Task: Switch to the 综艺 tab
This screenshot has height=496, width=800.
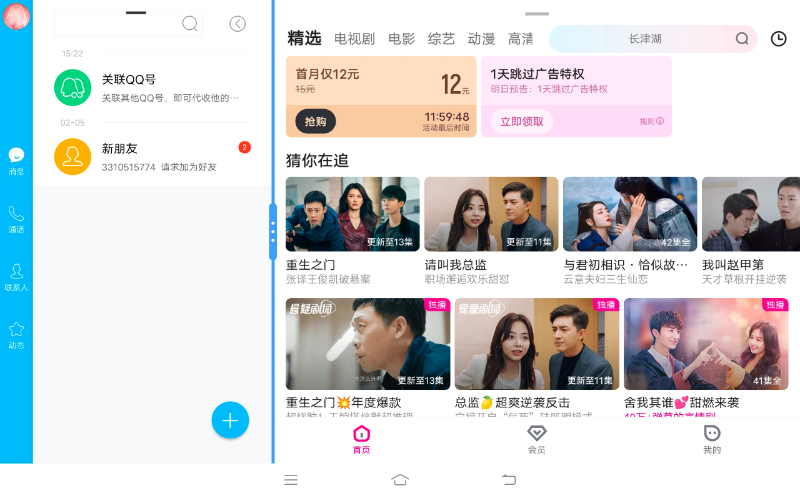Action: (441, 39)
